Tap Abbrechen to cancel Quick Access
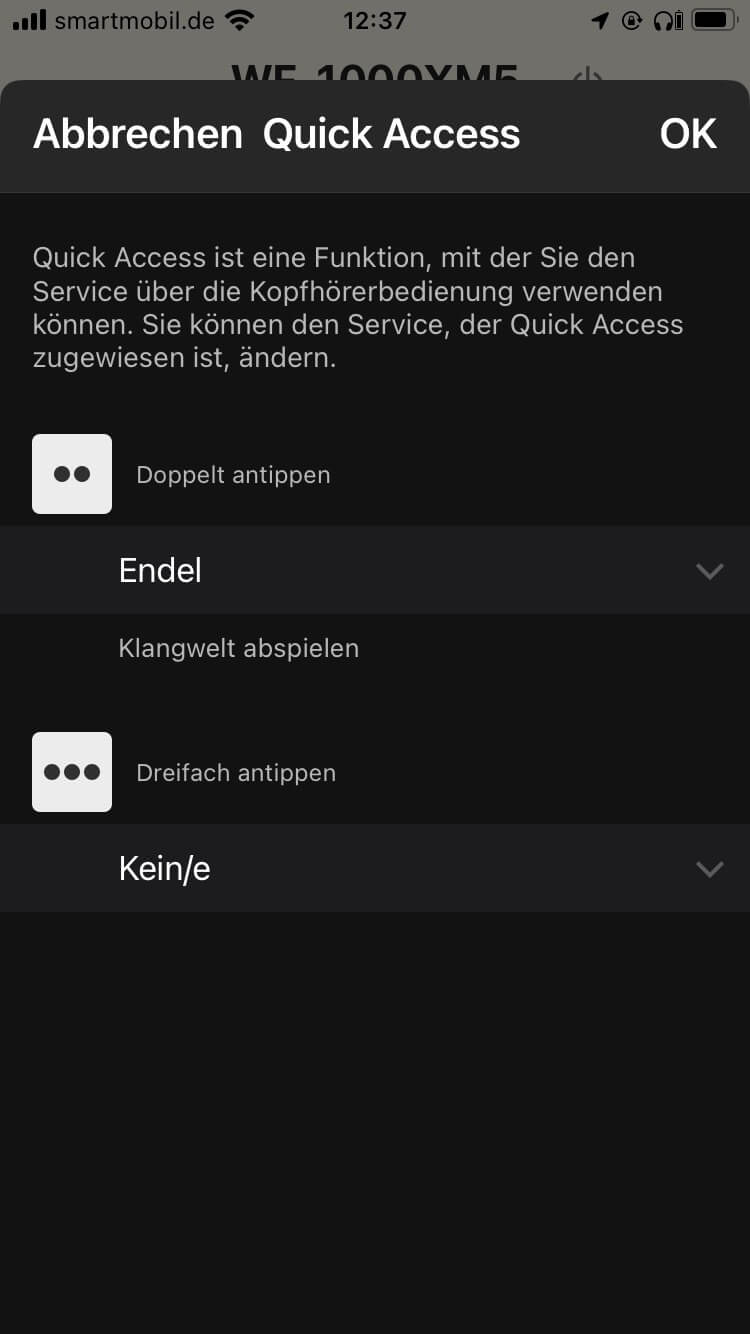 click(138, 134)
